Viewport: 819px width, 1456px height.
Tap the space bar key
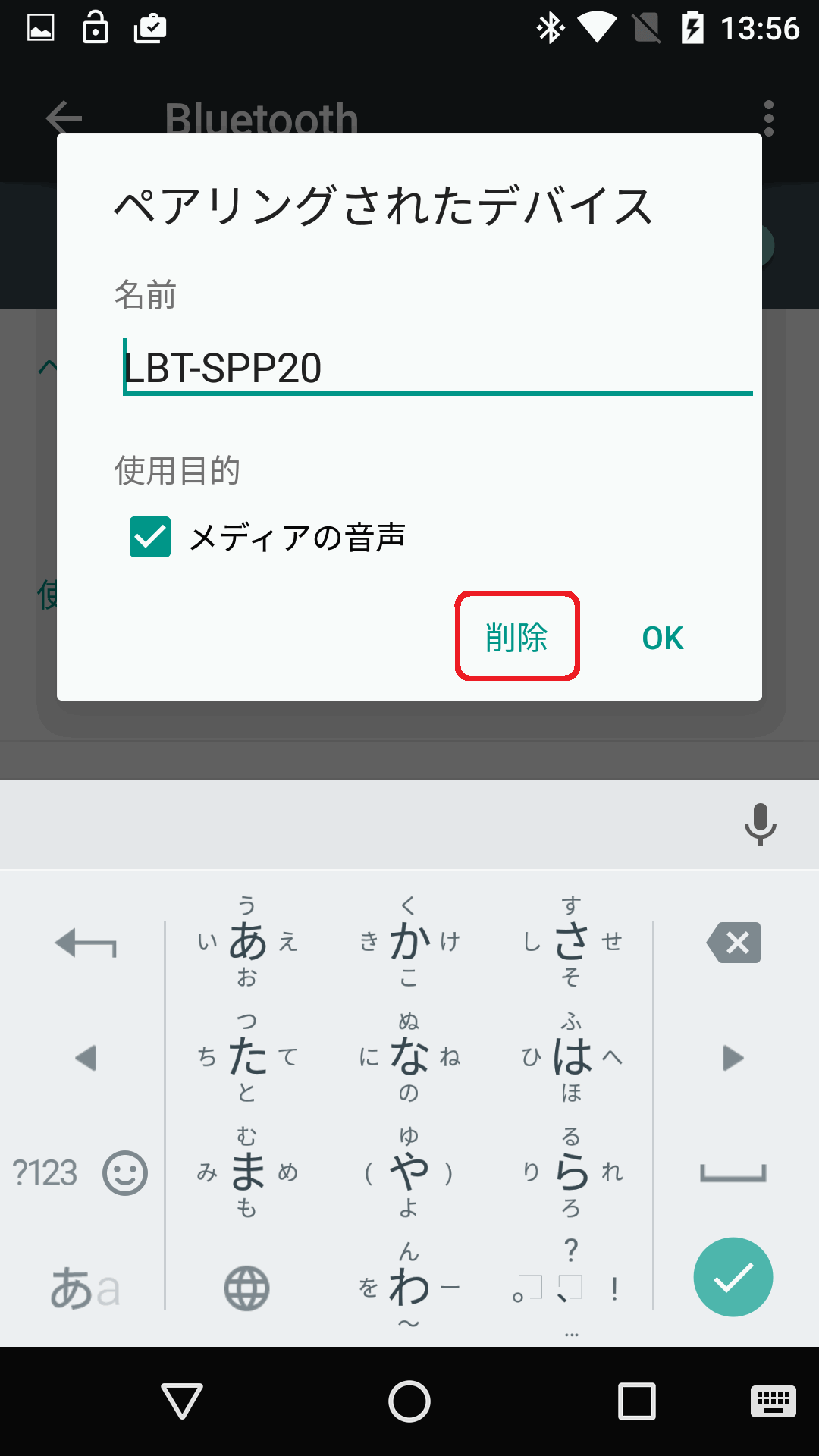click(x=733, y=1173)
